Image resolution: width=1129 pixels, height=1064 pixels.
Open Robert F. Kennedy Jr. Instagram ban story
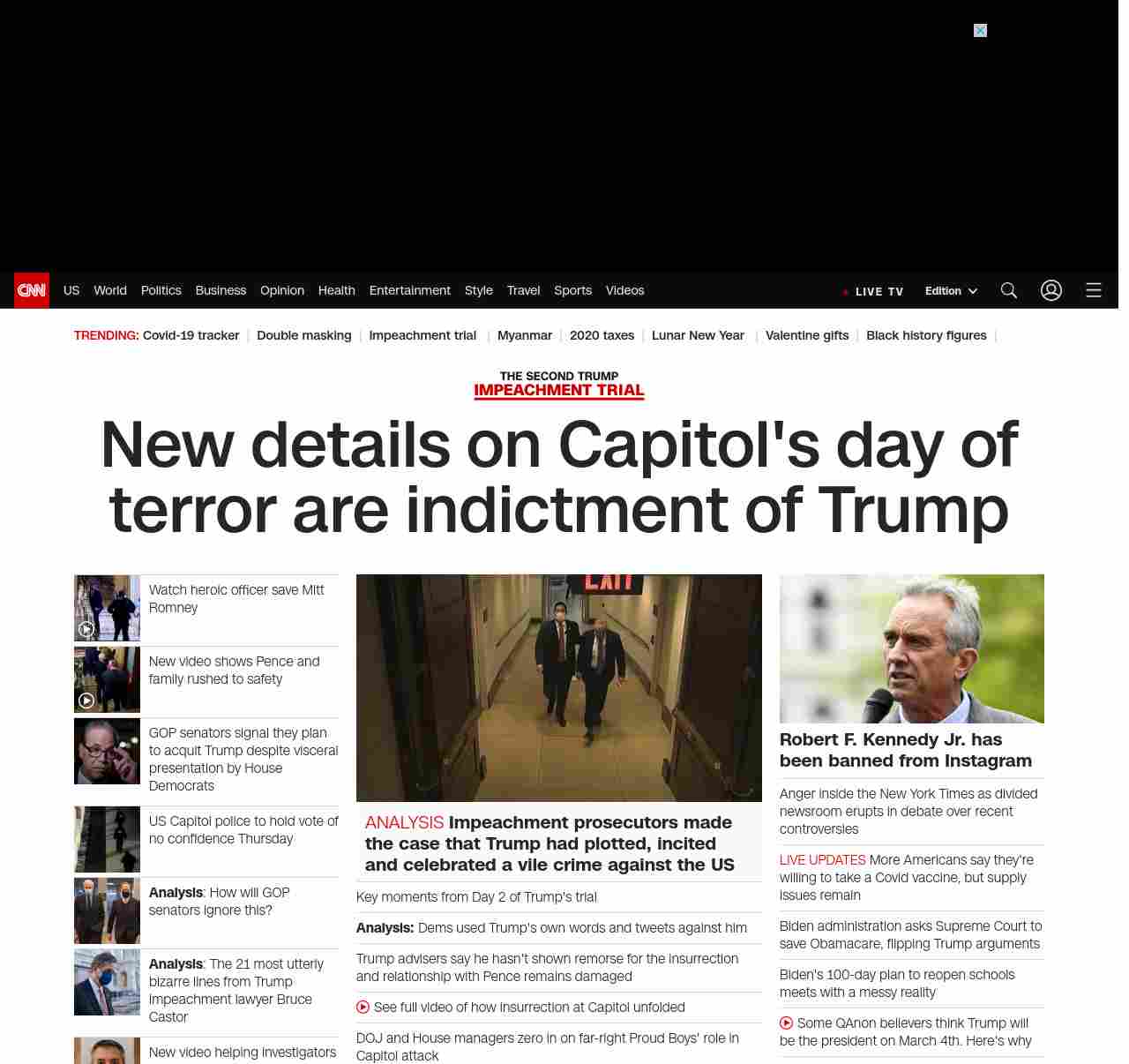click(x=905, y=750)
